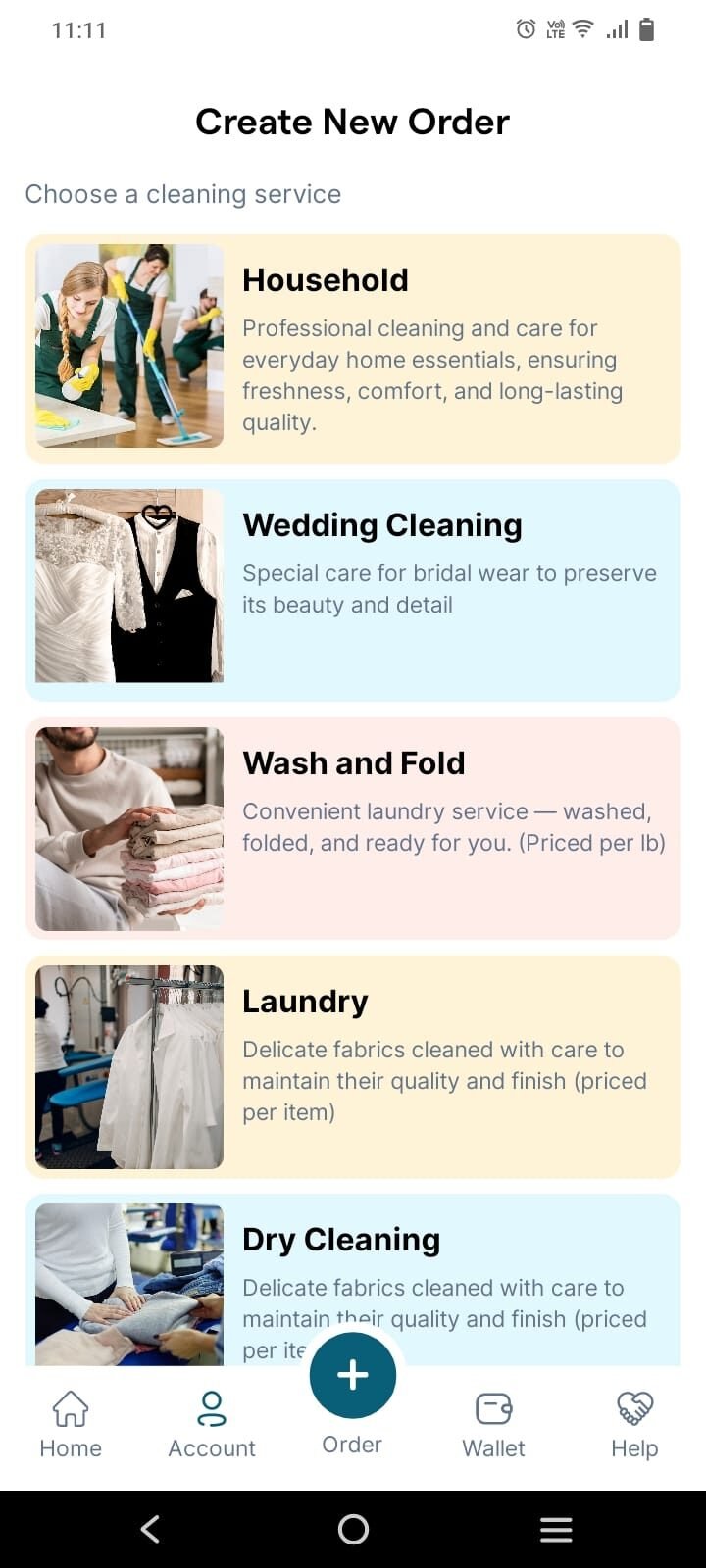706x1568 pixels.
Task: Go to the Home tab
Action: (x=71, y=1423)
